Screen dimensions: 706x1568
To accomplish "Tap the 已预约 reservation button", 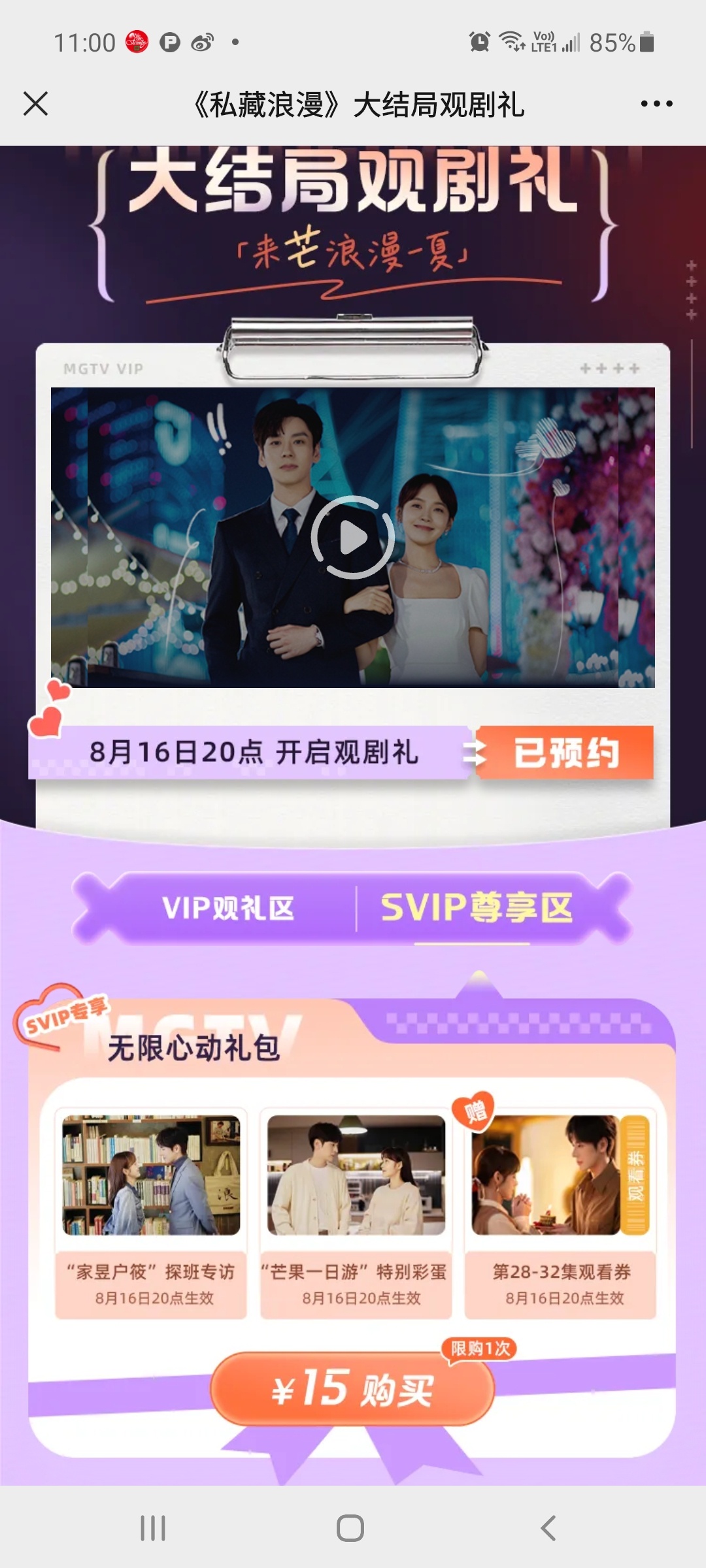I will pyautogui.click(x=565, y=753).
